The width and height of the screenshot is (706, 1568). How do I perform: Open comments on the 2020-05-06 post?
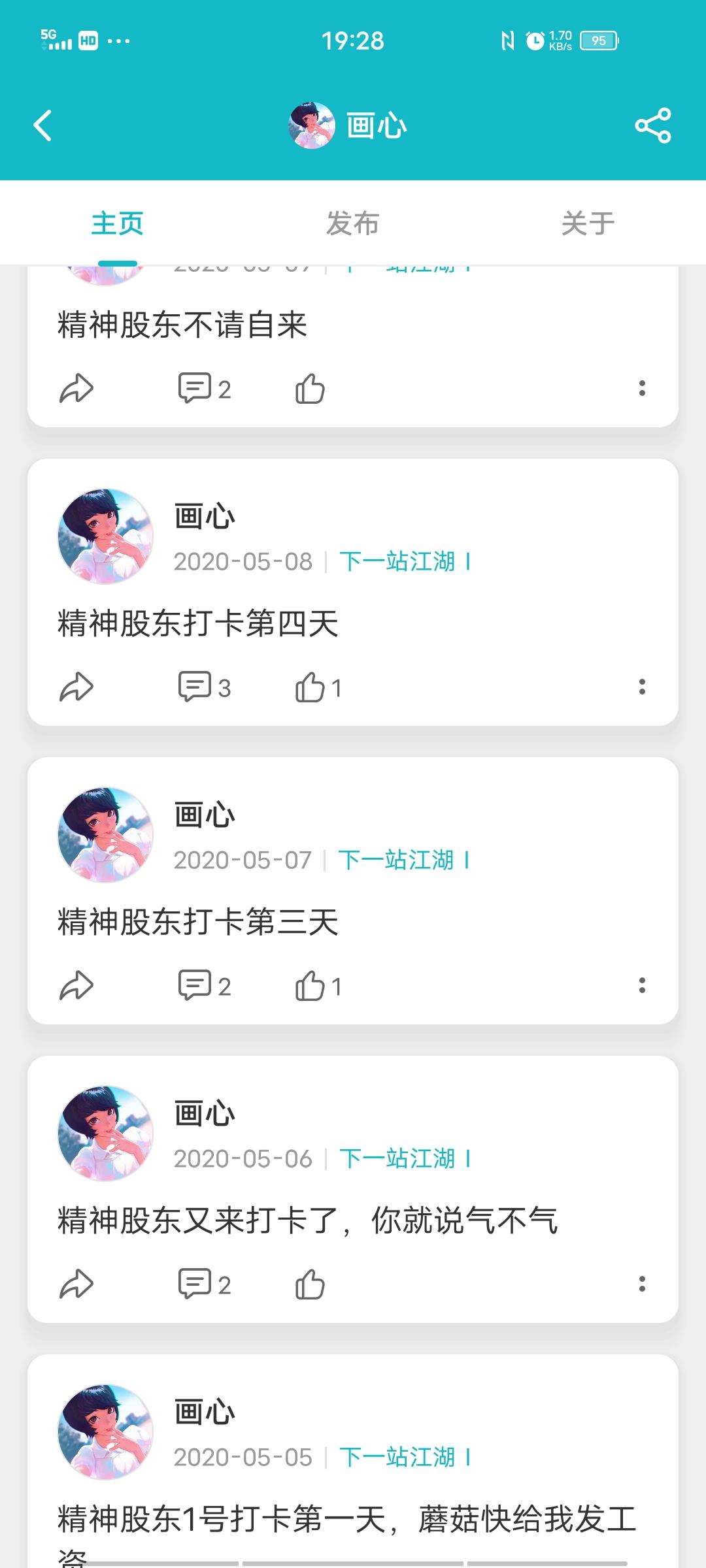[x=204, y=1284]
